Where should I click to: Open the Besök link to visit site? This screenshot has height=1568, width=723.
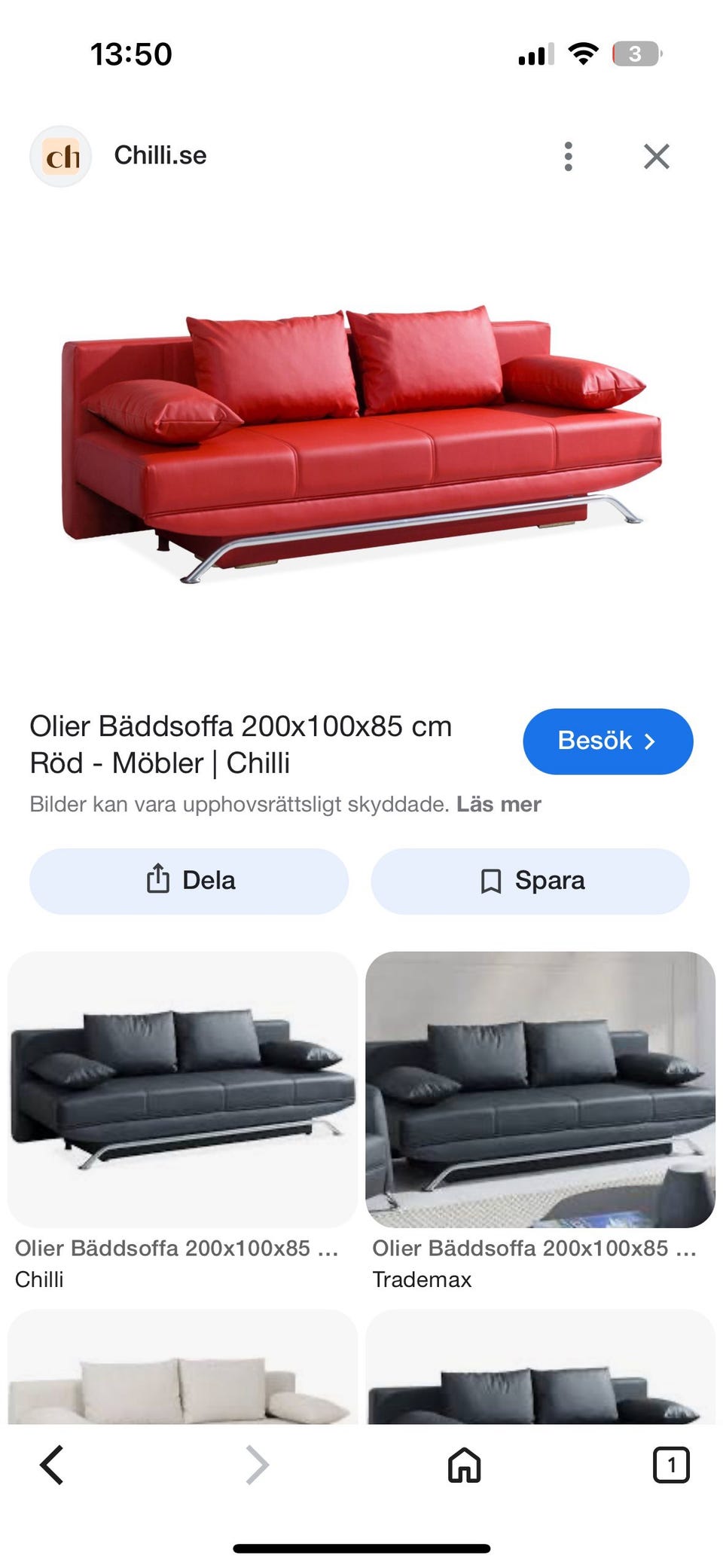pos(607,741)
